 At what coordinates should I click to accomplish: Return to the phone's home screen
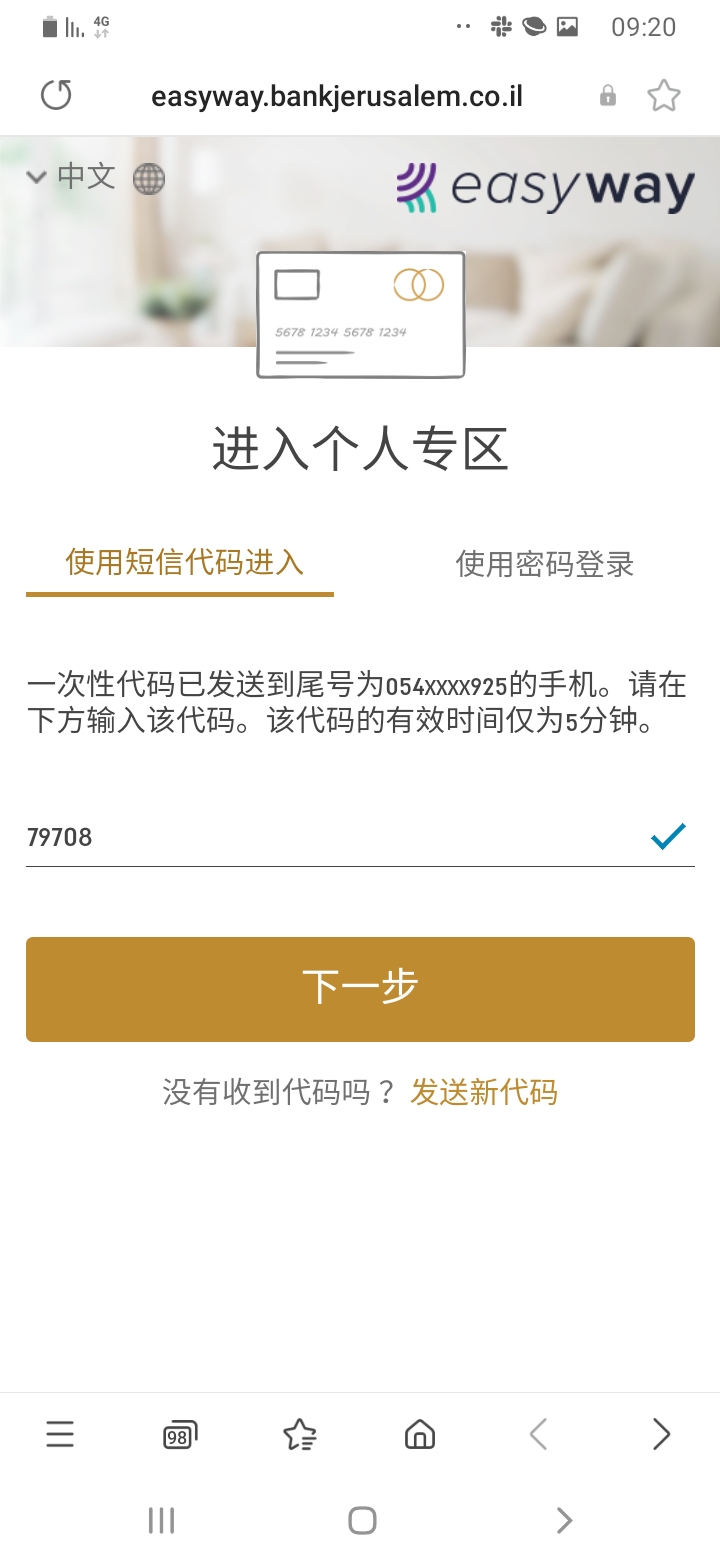point(361,1521)
